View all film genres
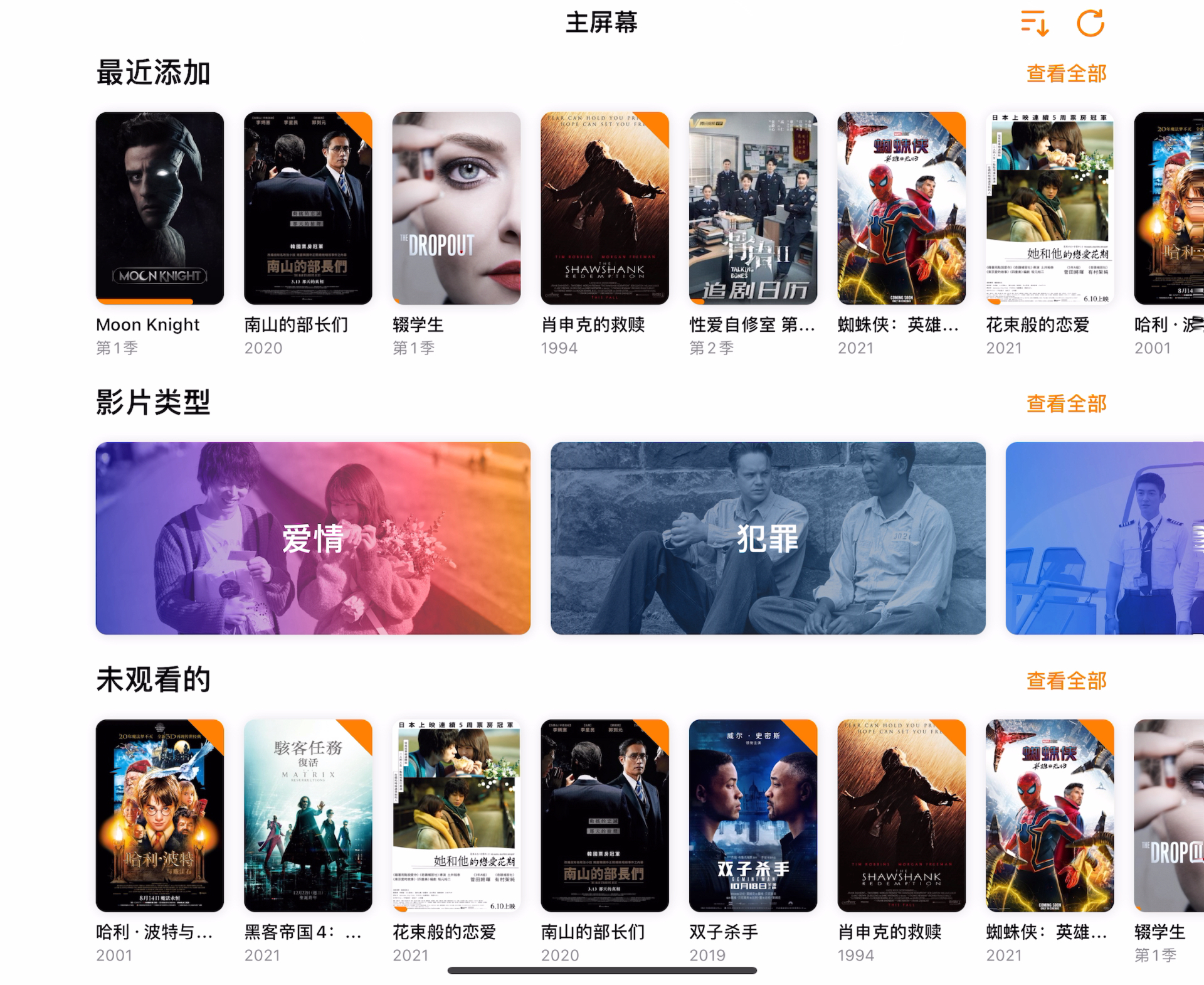 pyautogui.click(x=1066, y=403)
